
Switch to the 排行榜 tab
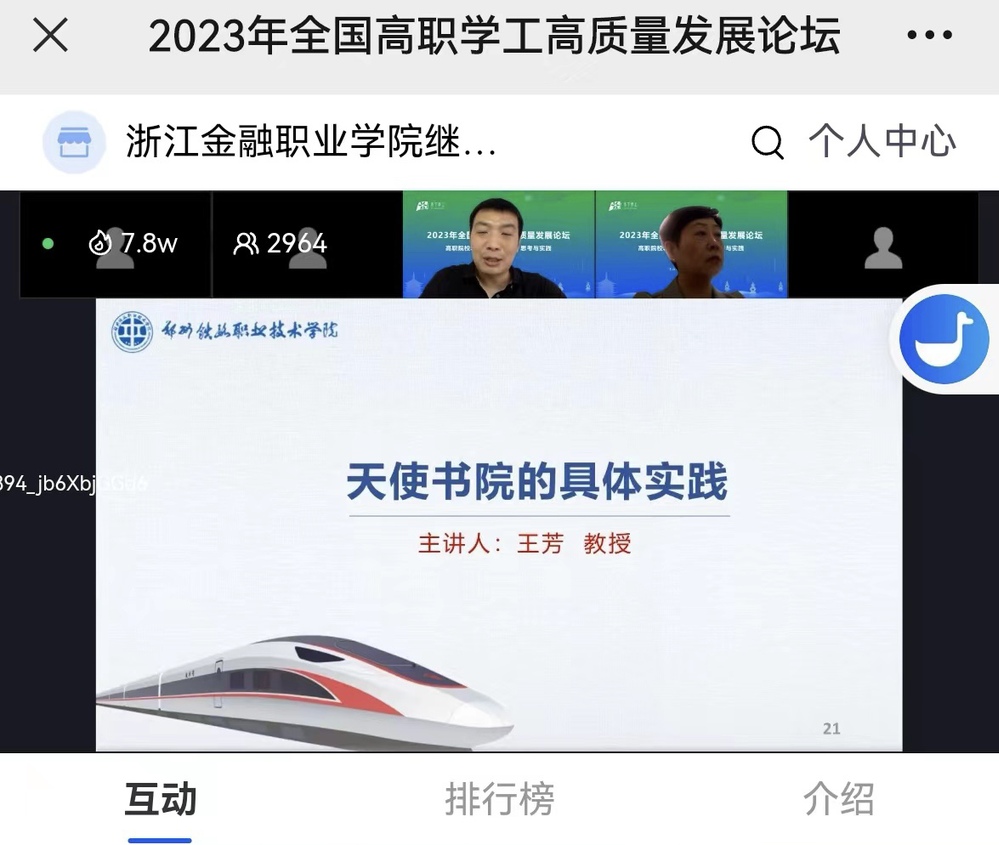pyautogui.click(x=499, y=799)
